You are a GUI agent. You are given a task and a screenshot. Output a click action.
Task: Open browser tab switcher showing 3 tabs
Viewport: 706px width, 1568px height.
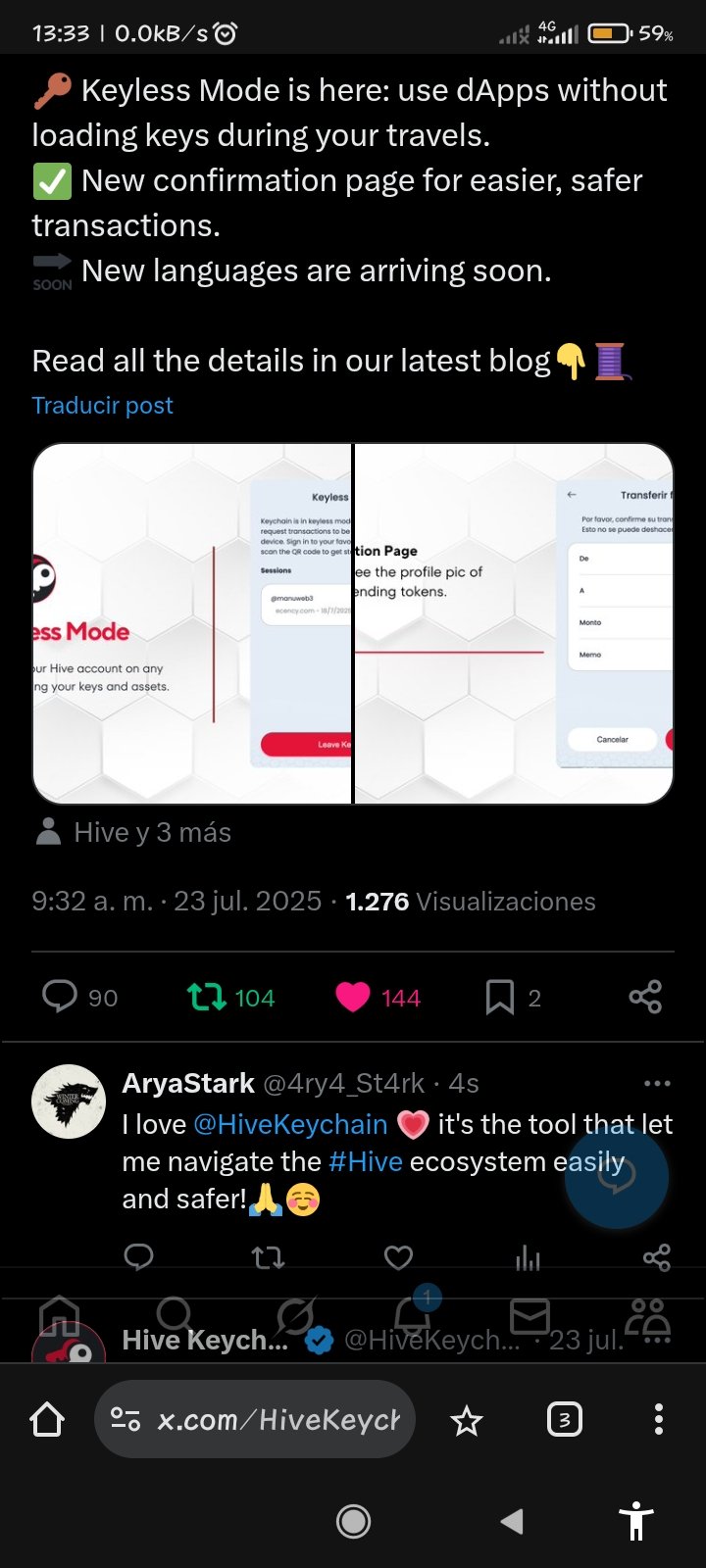564,1419
